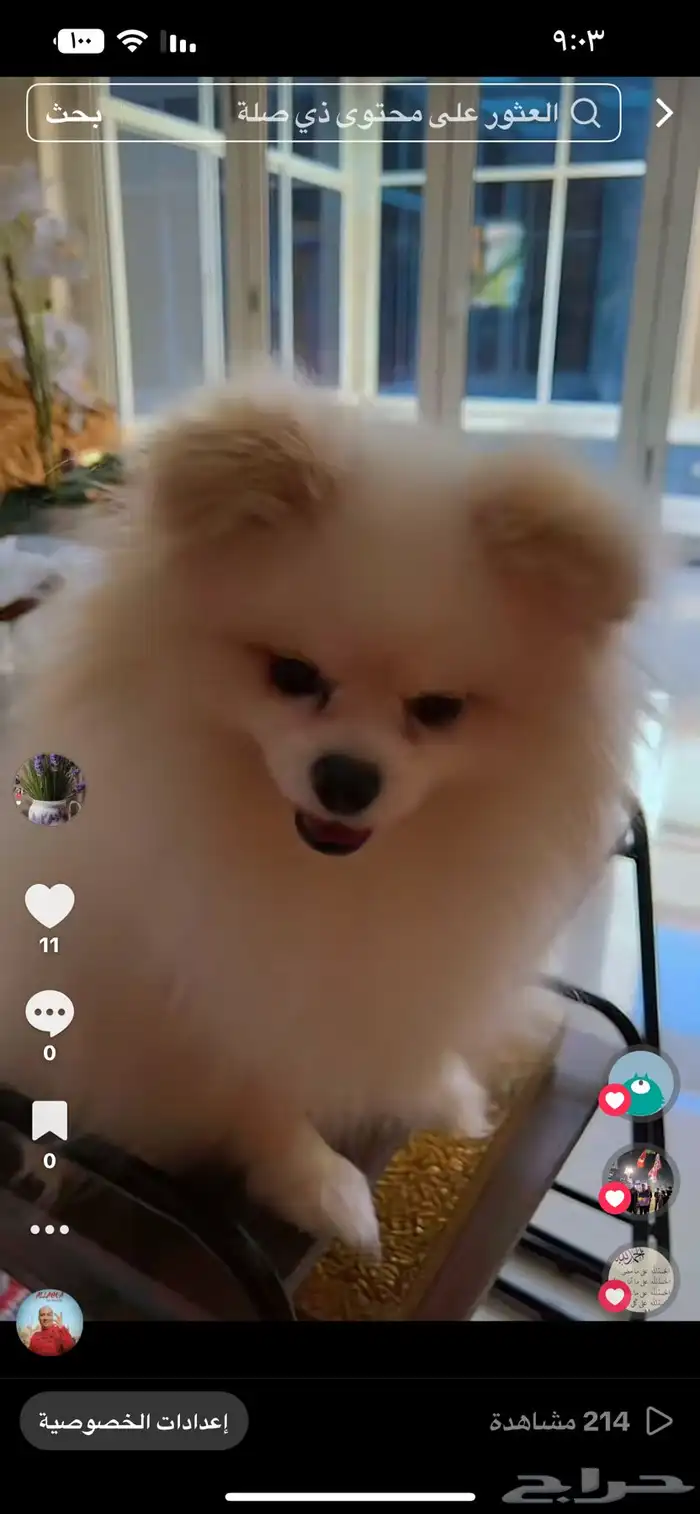This screenshot has height=1514, width=700.
Task: Open the comments on this video
Action: (49, 1015)
